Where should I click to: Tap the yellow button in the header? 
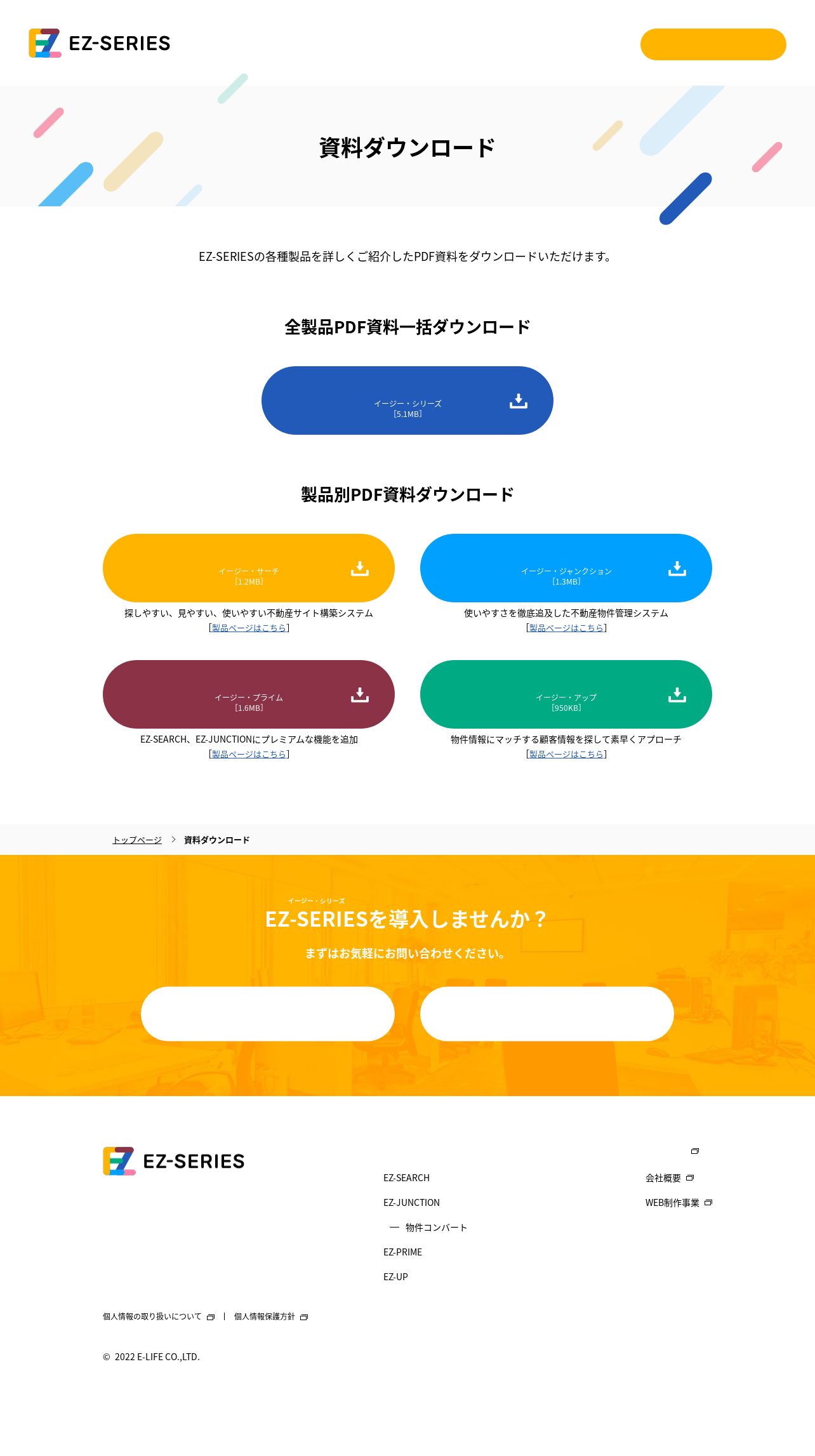point(713,44)
